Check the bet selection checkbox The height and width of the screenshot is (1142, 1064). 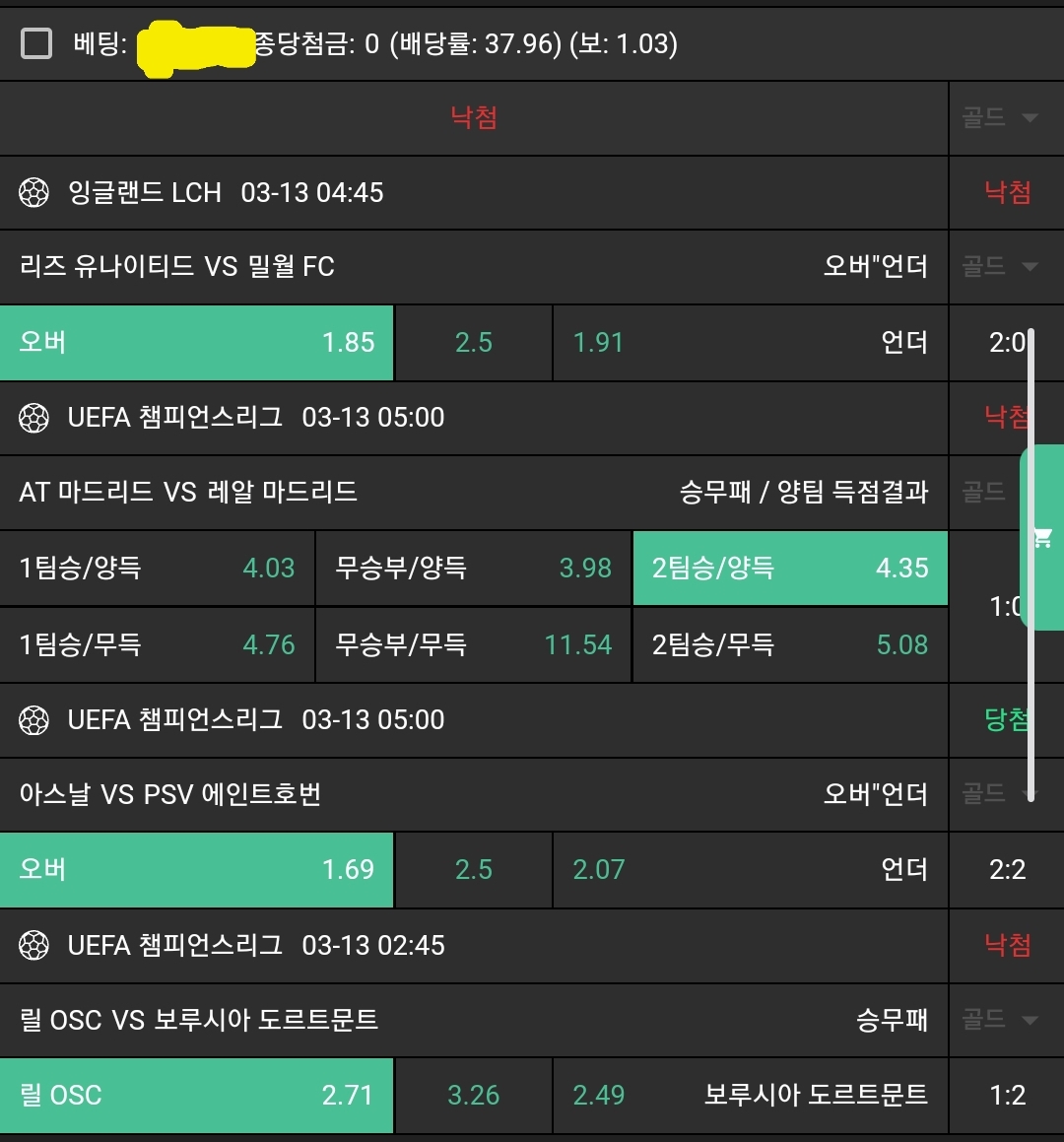(x=36, y=43)
